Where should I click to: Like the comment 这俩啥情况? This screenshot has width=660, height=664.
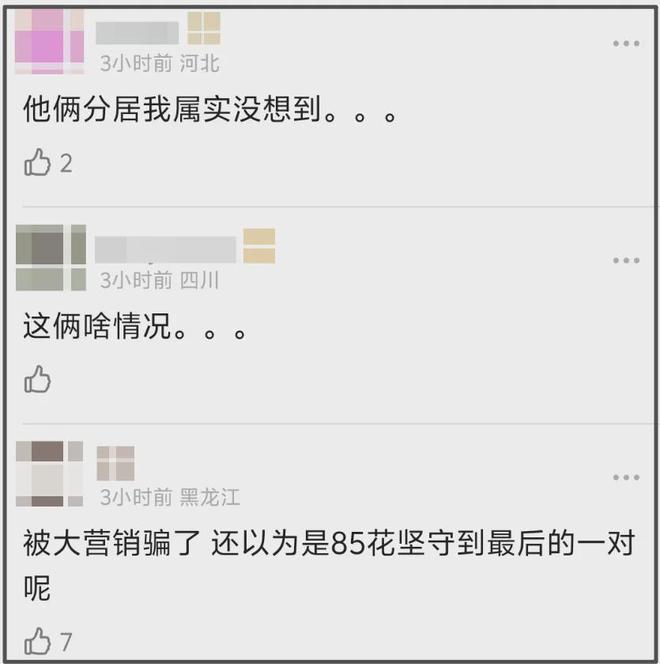tap(38, 379)
